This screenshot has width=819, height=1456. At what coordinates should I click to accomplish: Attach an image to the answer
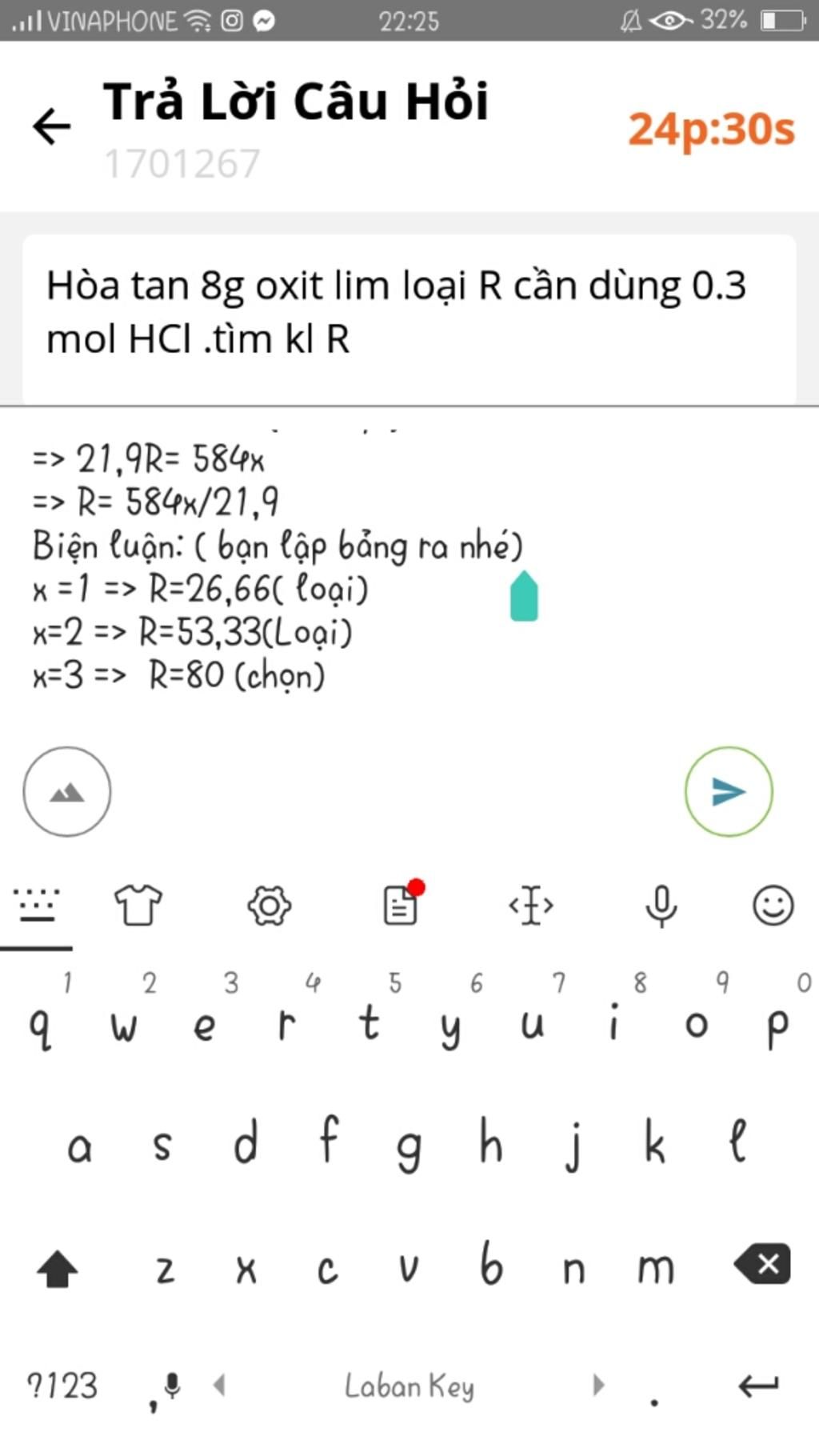(x=67, y=792)
